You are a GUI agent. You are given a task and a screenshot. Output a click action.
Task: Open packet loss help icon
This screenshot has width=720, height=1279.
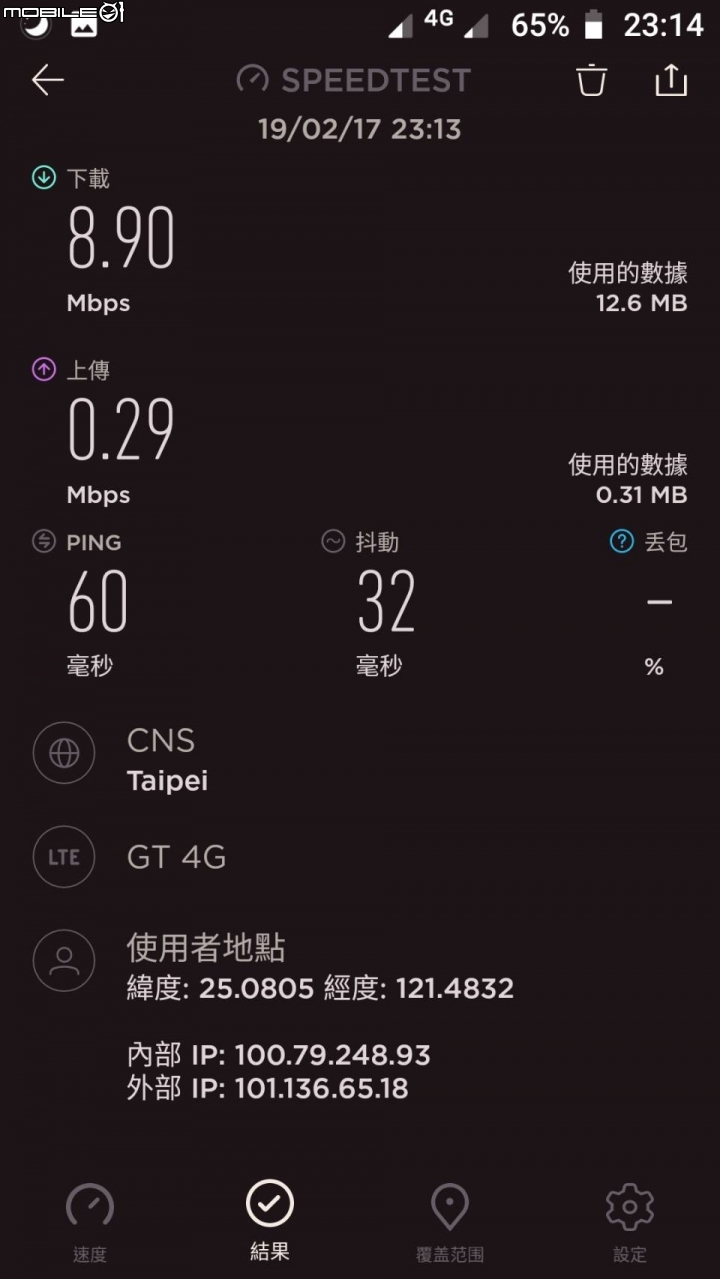[x=622, y=541]
